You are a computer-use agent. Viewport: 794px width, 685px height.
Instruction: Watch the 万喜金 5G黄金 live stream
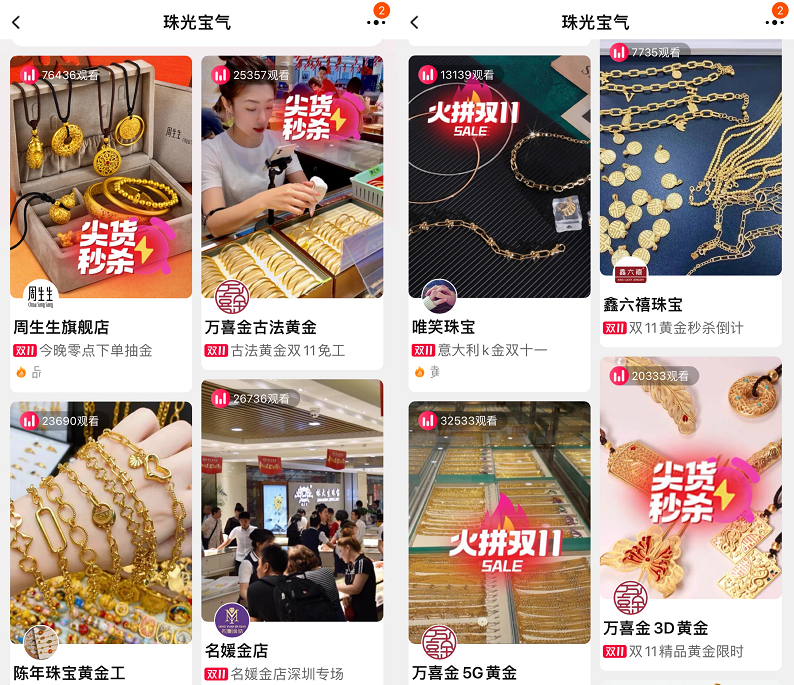point(499,520)
